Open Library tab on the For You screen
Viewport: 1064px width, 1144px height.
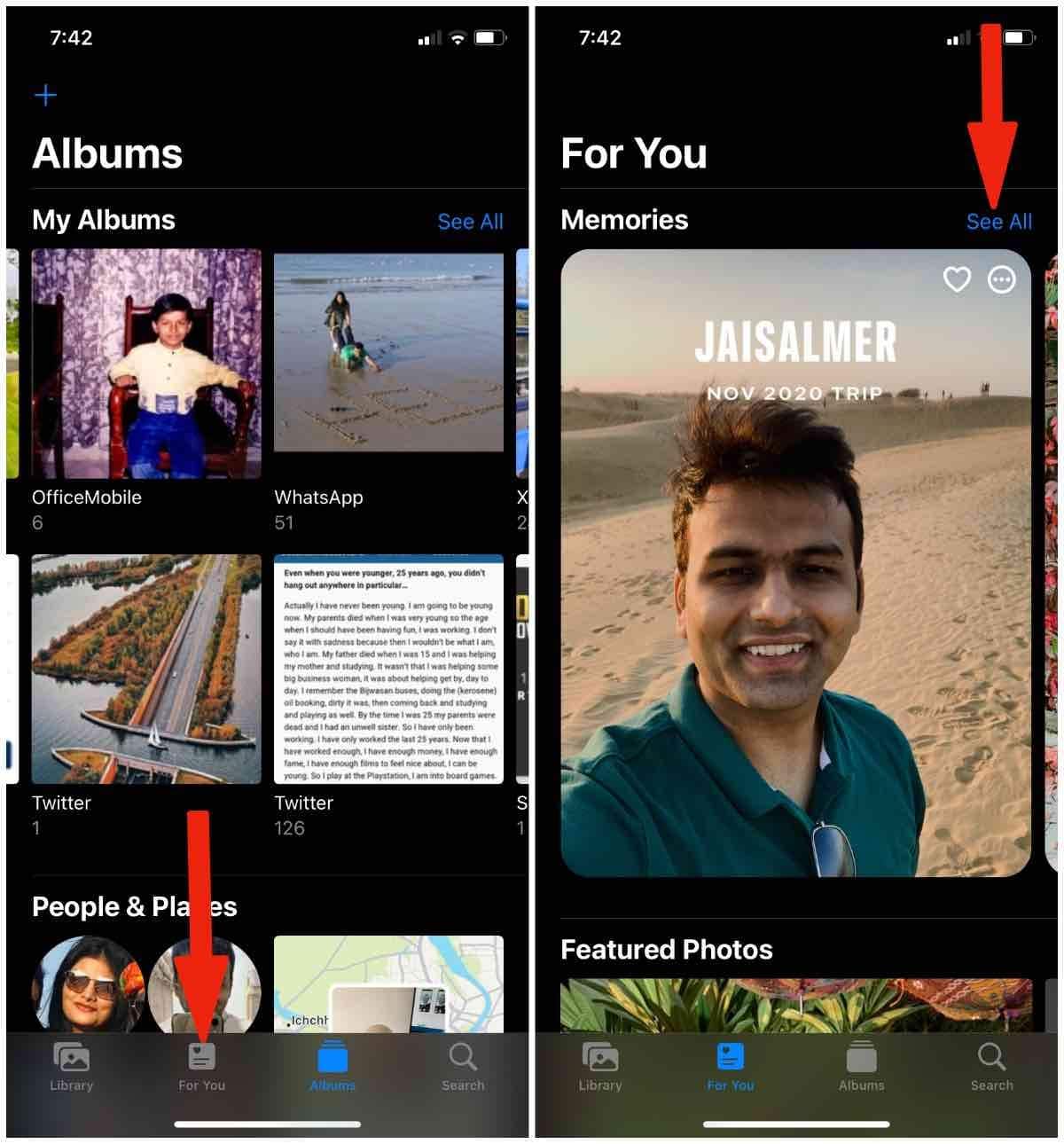pos(600,1066)
